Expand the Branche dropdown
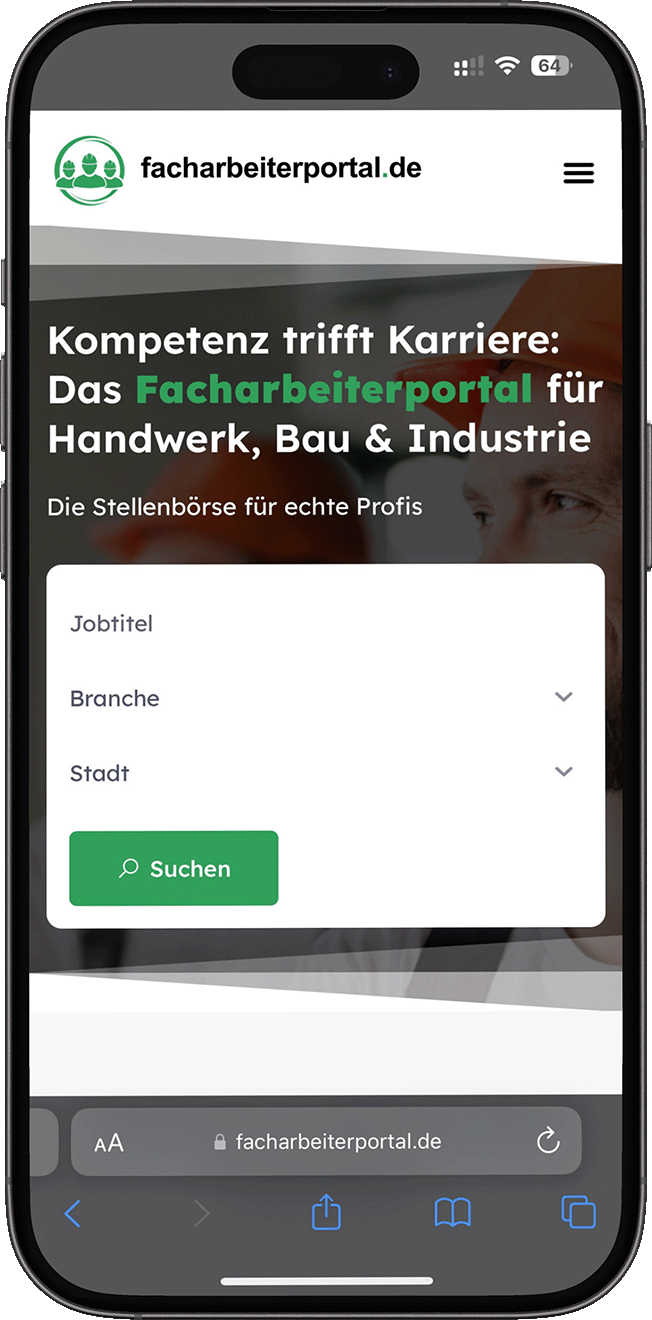The image size is (652, 1320). pyautogui.click(x=325, y=698)
